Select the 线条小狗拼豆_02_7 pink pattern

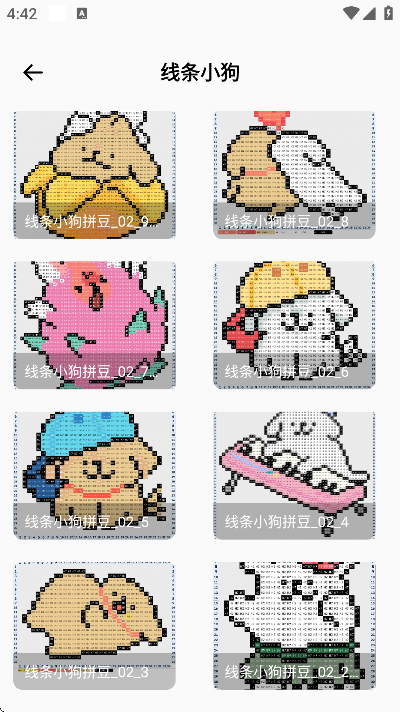point(94,325)
